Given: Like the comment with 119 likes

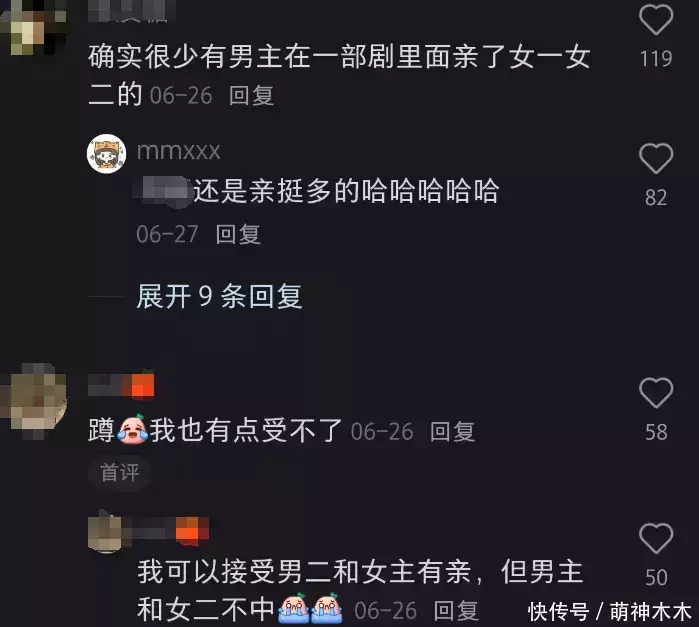Looking at the screenshot, I should click(656, 20).
